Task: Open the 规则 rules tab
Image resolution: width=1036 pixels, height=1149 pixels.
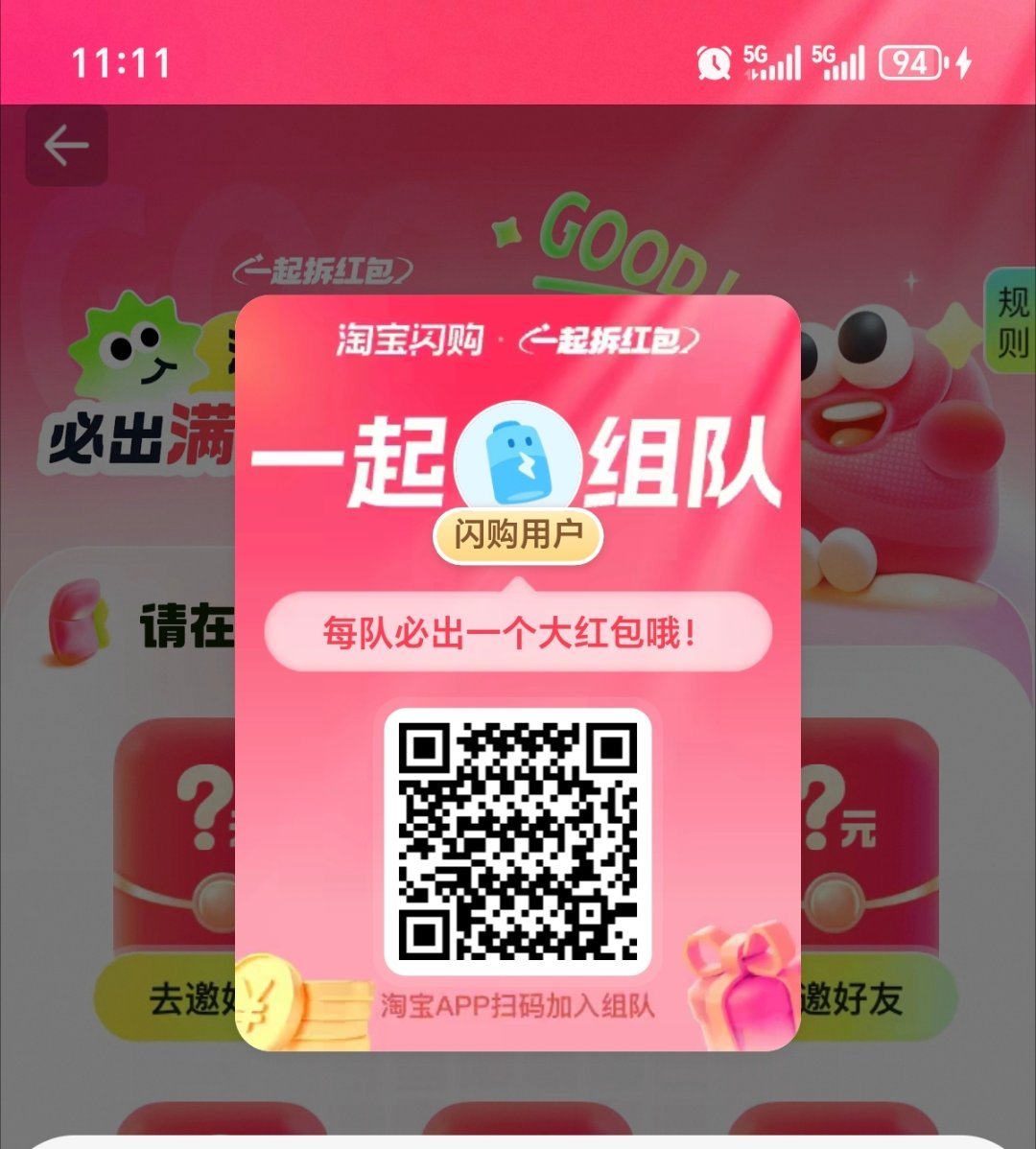Action: click(x=1012, y=321)
